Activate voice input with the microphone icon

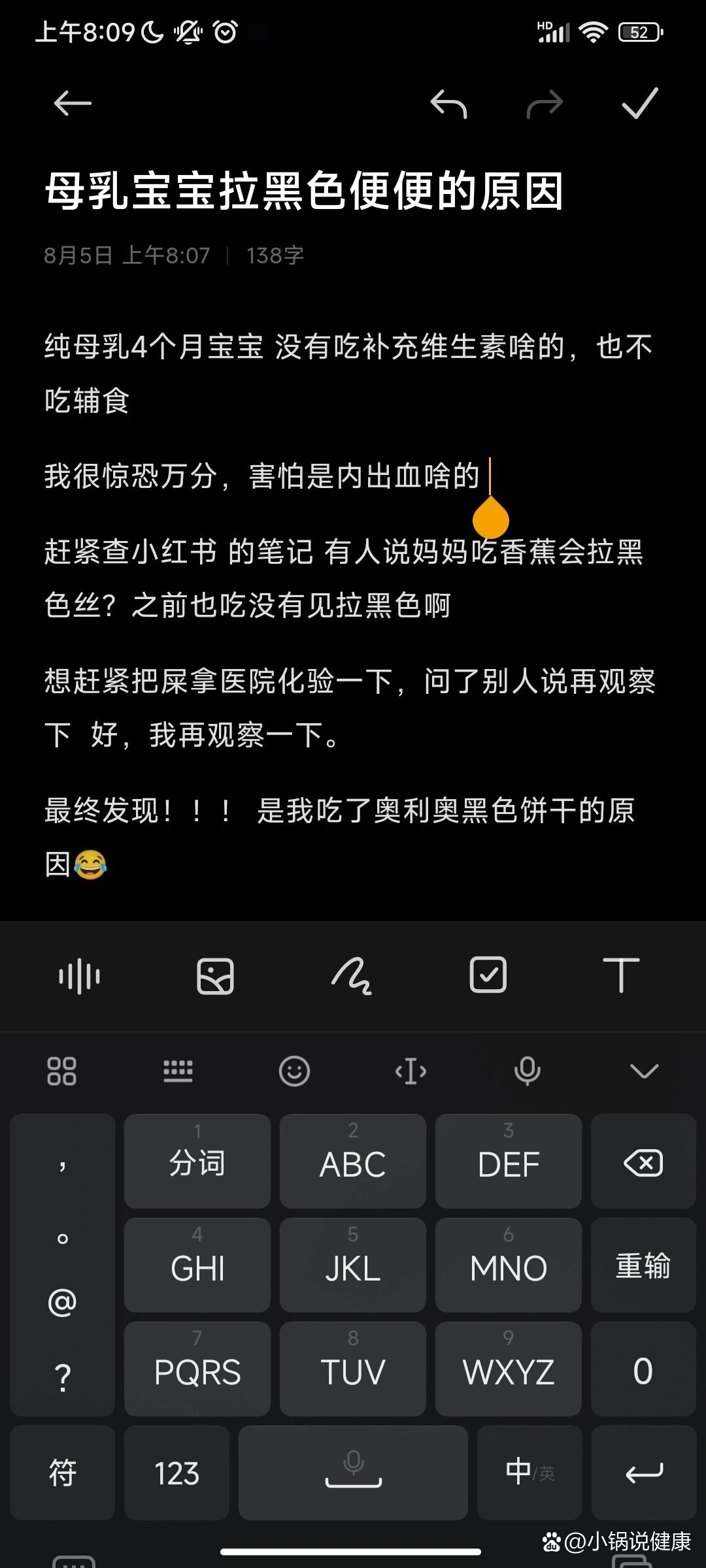click(527, 1070)
